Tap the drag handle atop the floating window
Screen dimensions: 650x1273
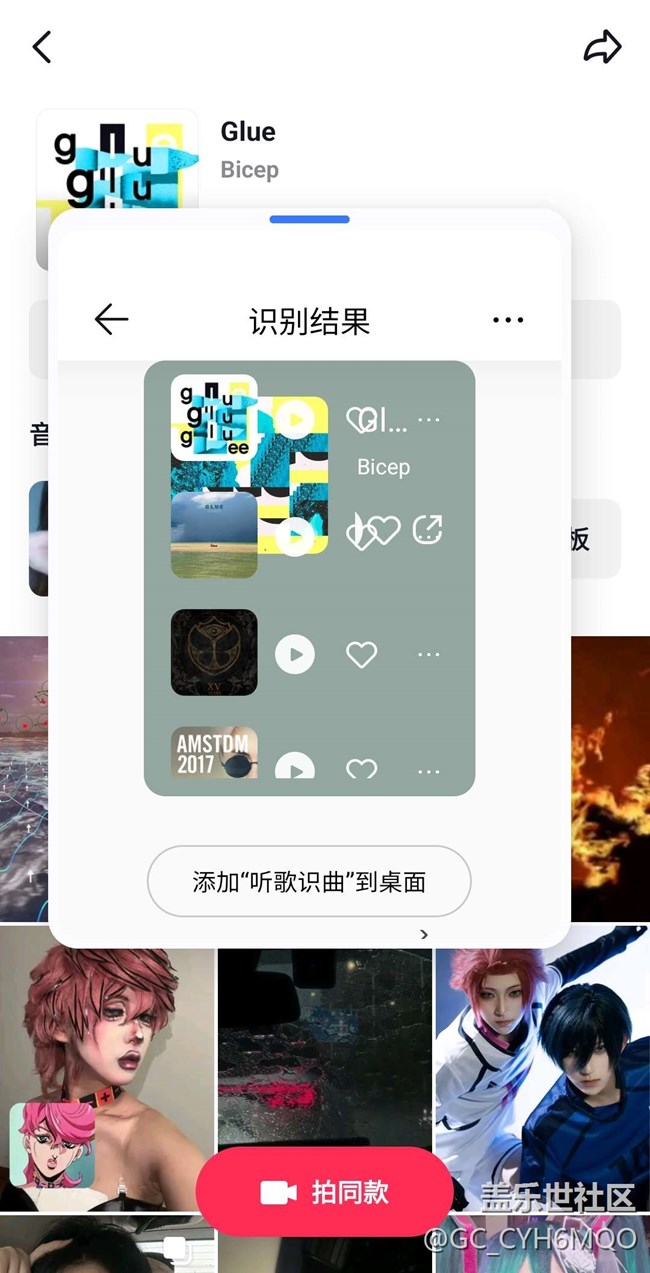309,219
